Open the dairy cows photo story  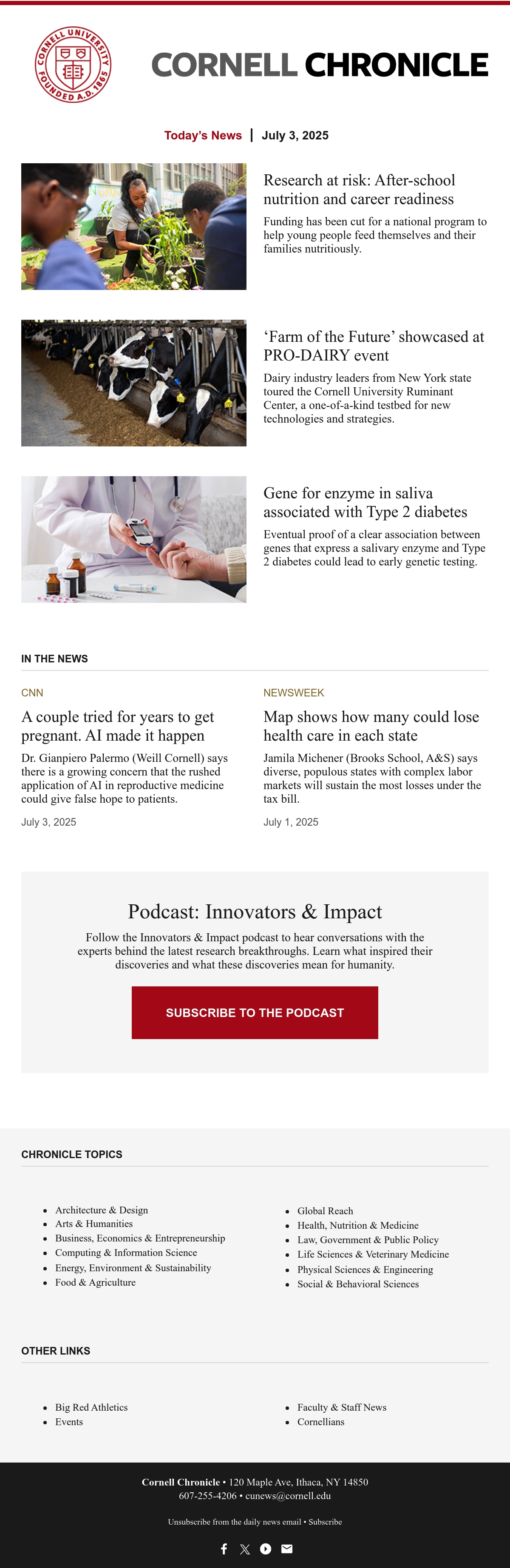134,383
